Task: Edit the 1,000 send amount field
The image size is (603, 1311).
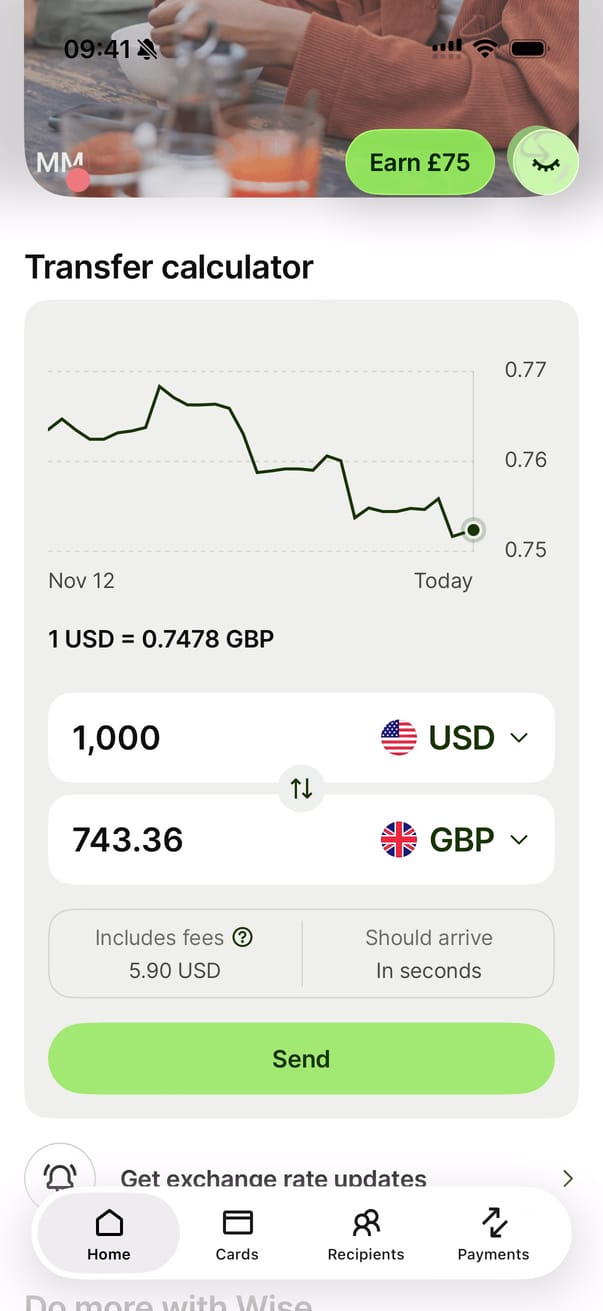Action: [x=180, y=738]
